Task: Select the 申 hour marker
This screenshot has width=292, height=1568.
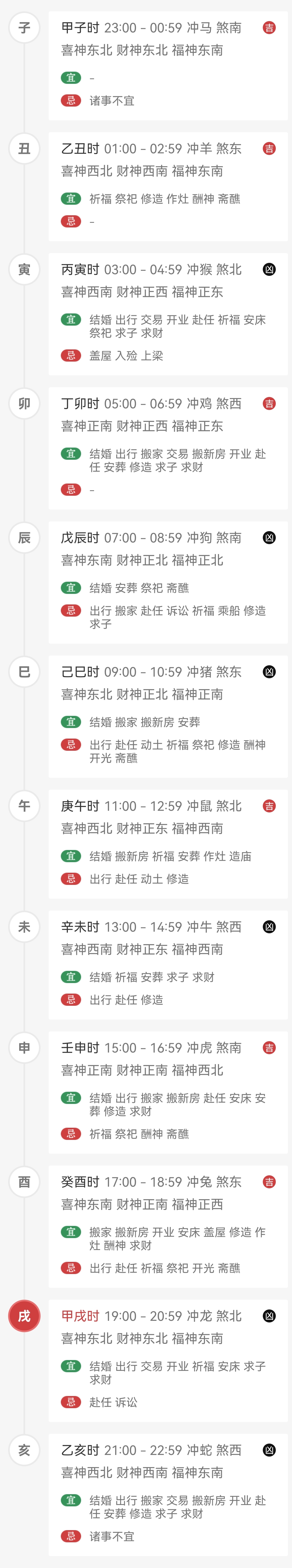Action: [24, 1048]
